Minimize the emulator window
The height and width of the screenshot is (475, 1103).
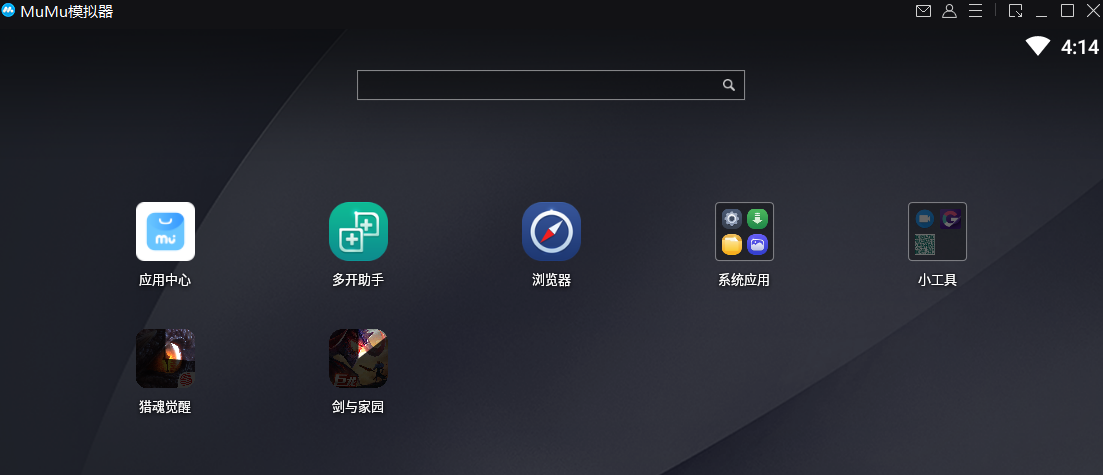[1042, 11]
